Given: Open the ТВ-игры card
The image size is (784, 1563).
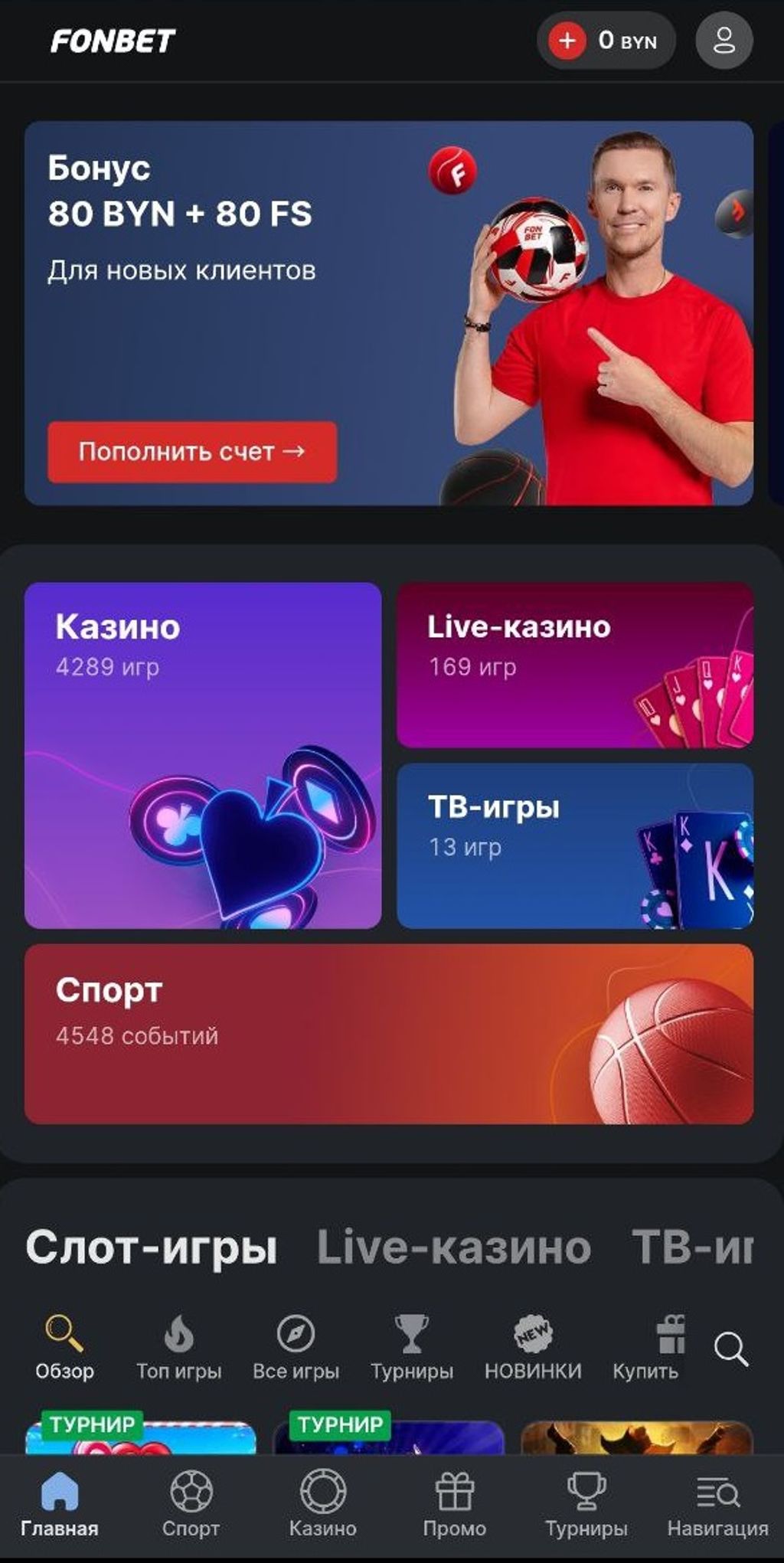Looking at the screenshot, I should click(574, 845).
